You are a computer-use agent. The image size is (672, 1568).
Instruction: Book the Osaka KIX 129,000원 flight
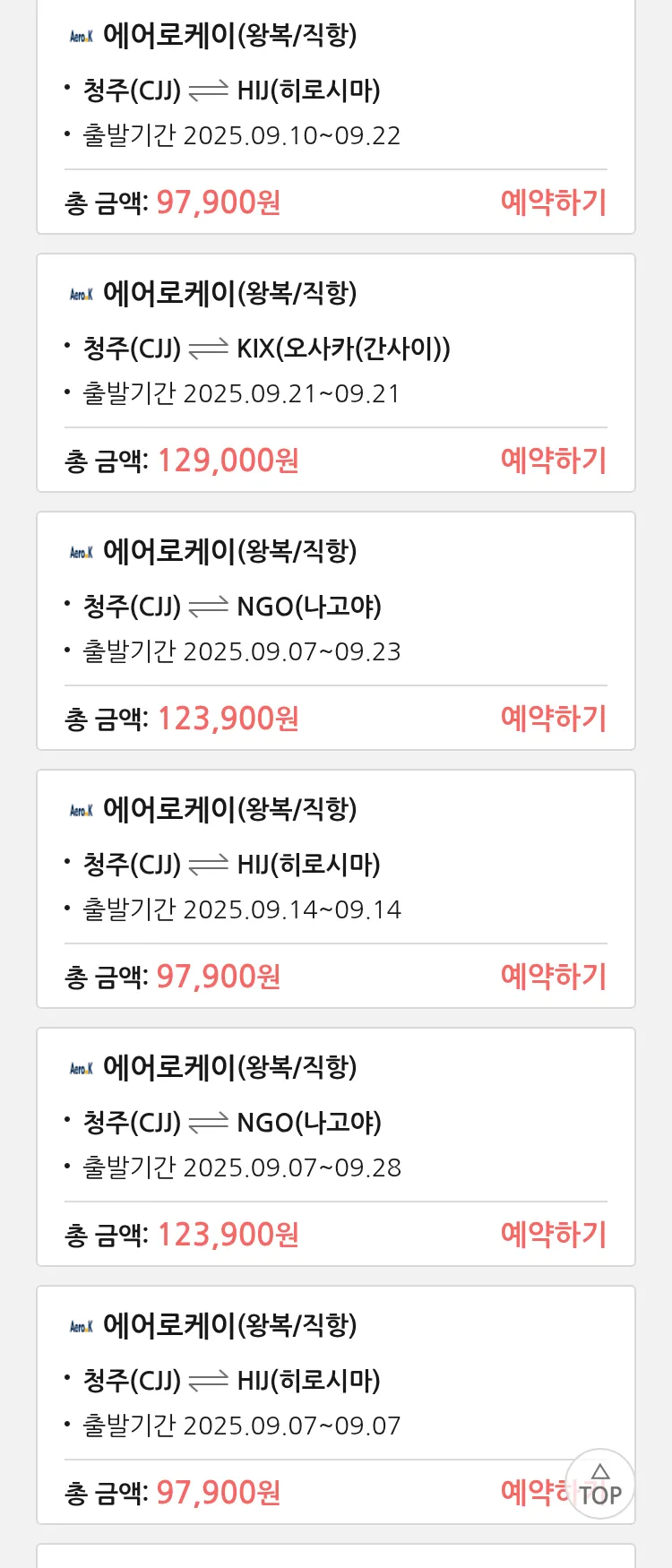click(553, 461)
